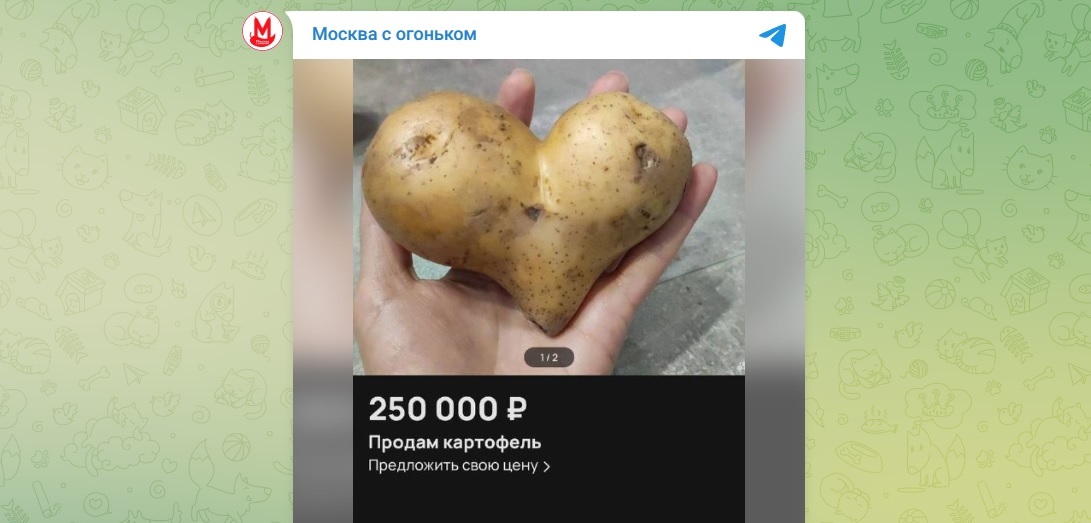Tap the Telegram paper plane icon

click(772, 35)
